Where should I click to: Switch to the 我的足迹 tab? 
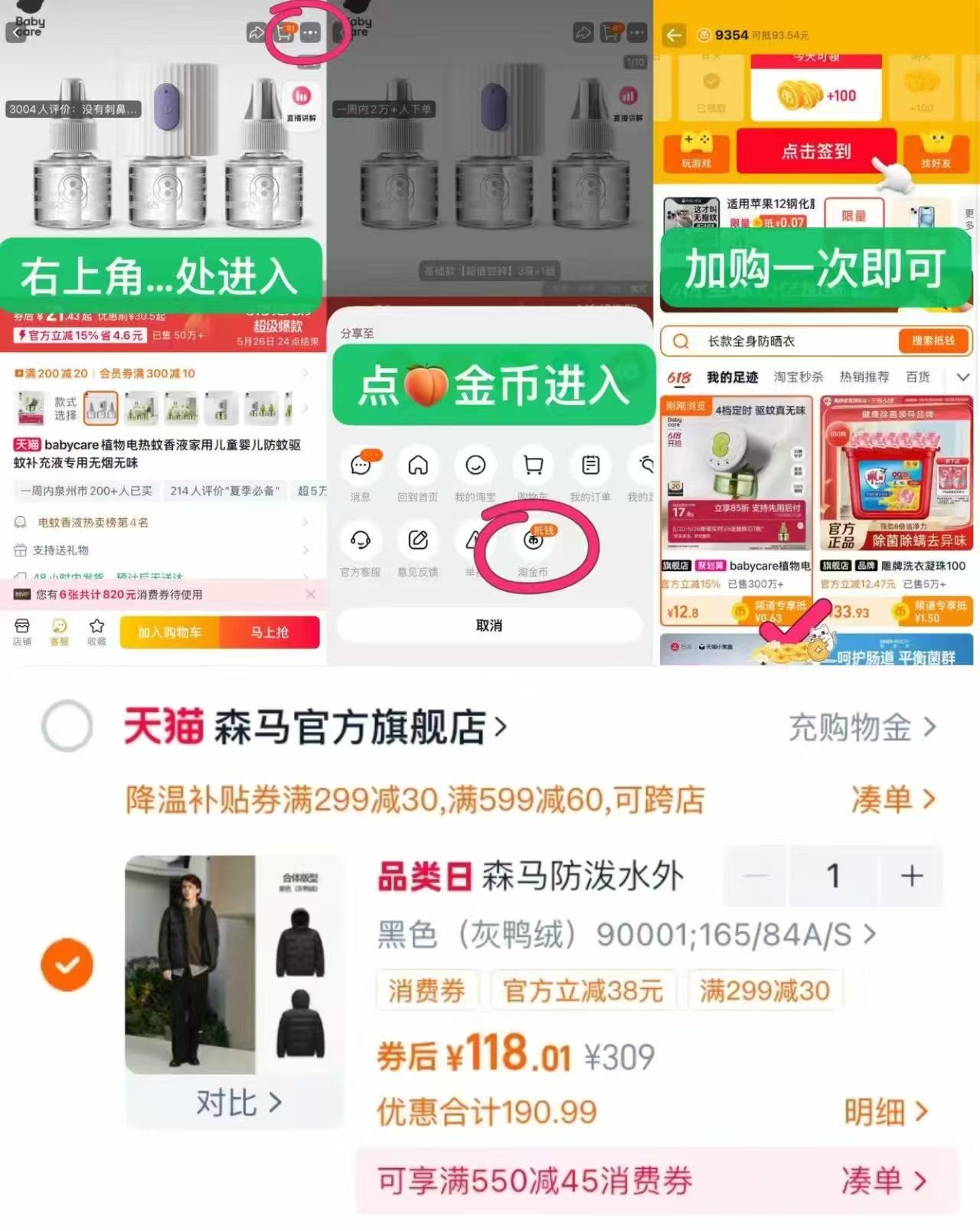coord(731,376)
